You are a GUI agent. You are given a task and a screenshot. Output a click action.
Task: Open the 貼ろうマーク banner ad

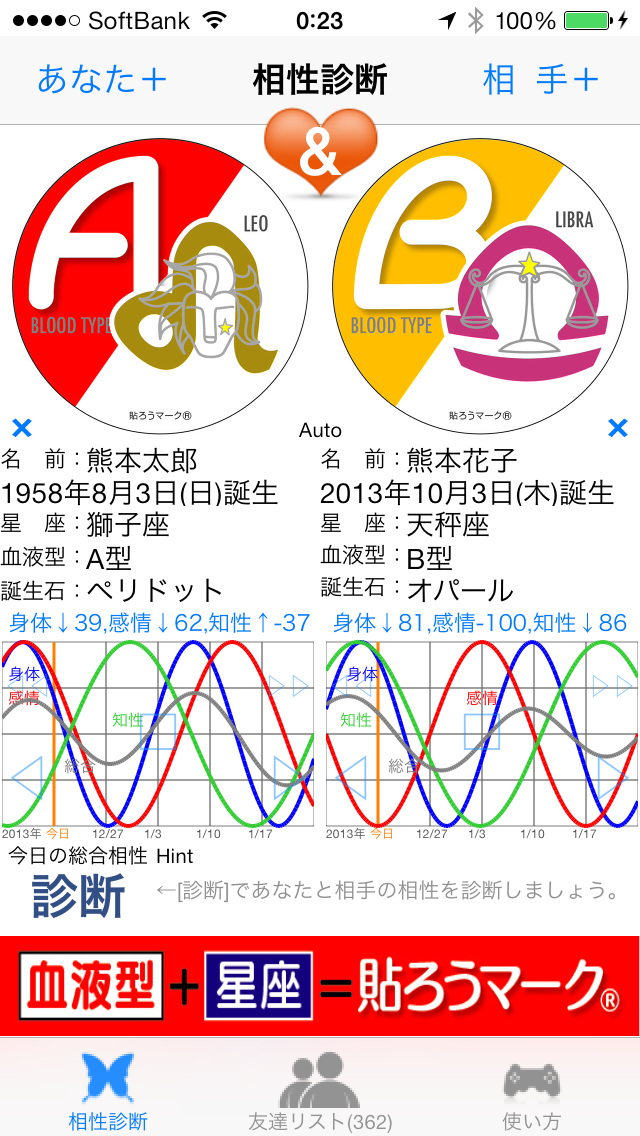pos(319,986)
